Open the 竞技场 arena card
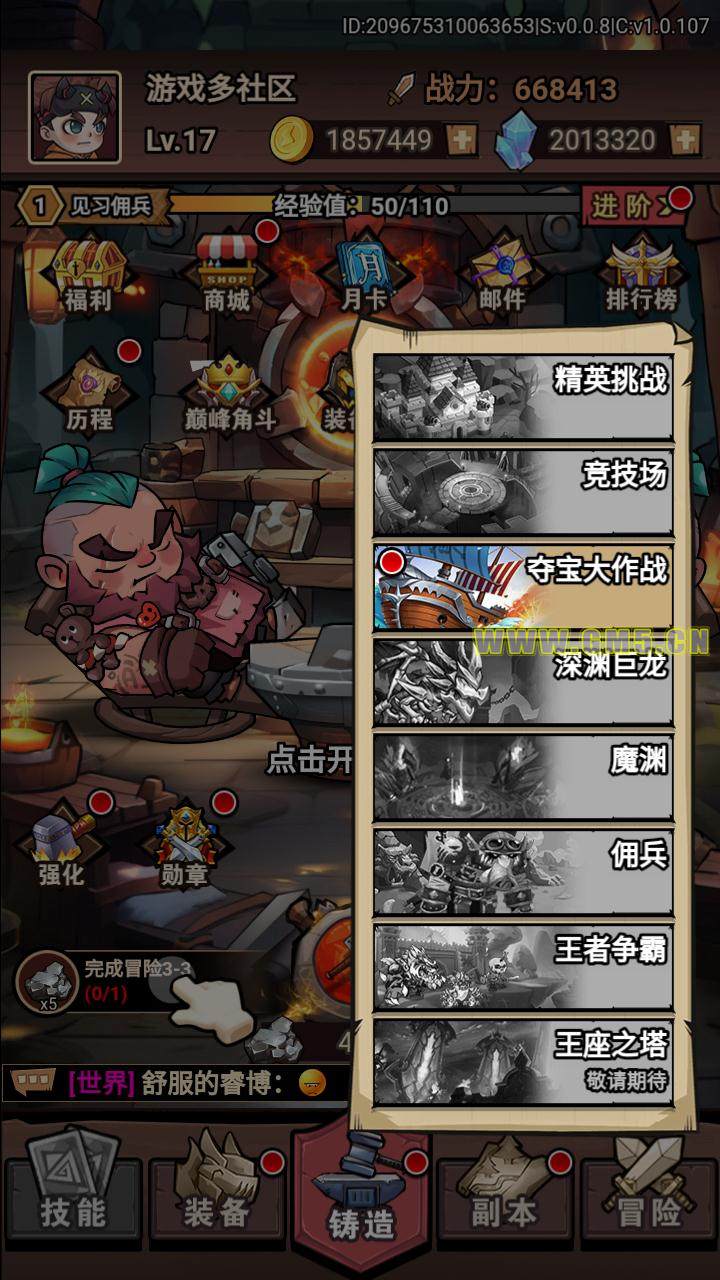Screen dimensions: 720x1280 (523, 492)
